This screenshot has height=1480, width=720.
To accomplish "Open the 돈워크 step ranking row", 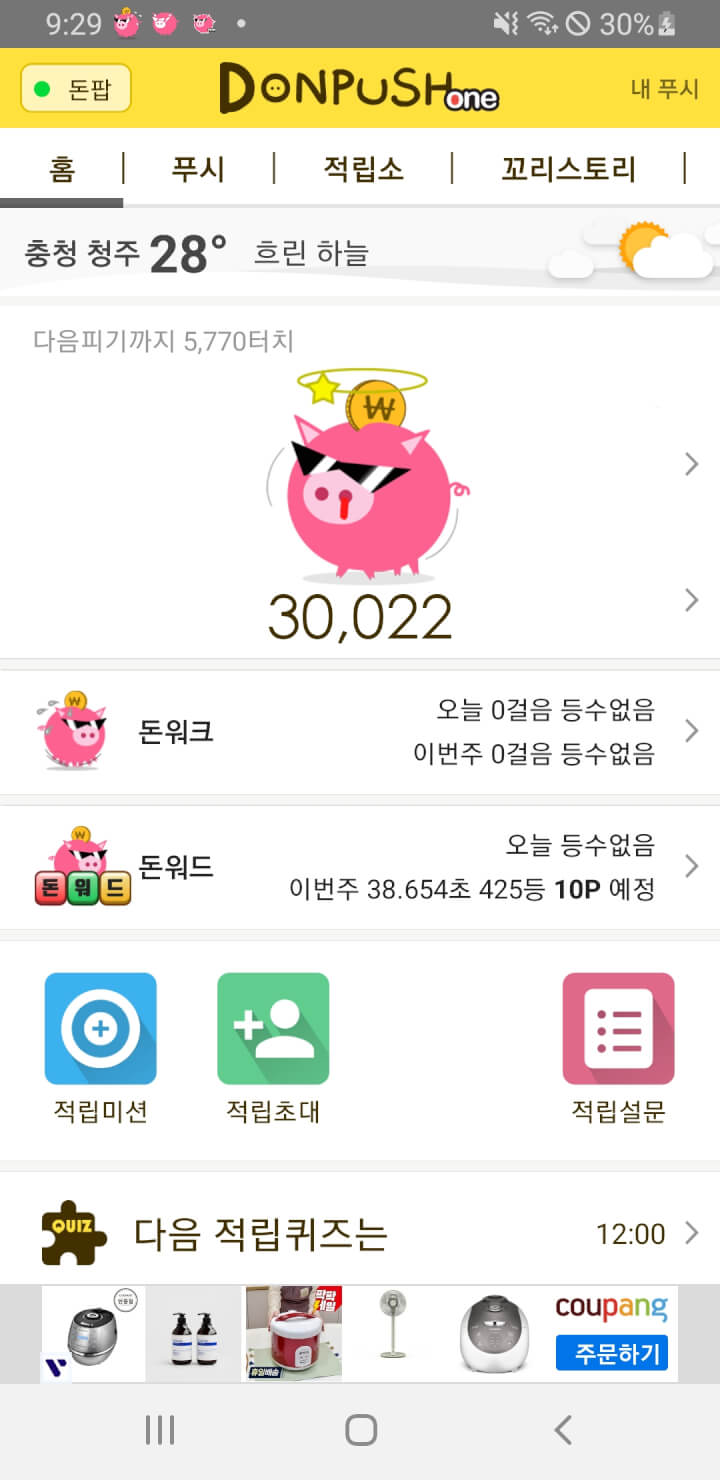I will [360, 733].
